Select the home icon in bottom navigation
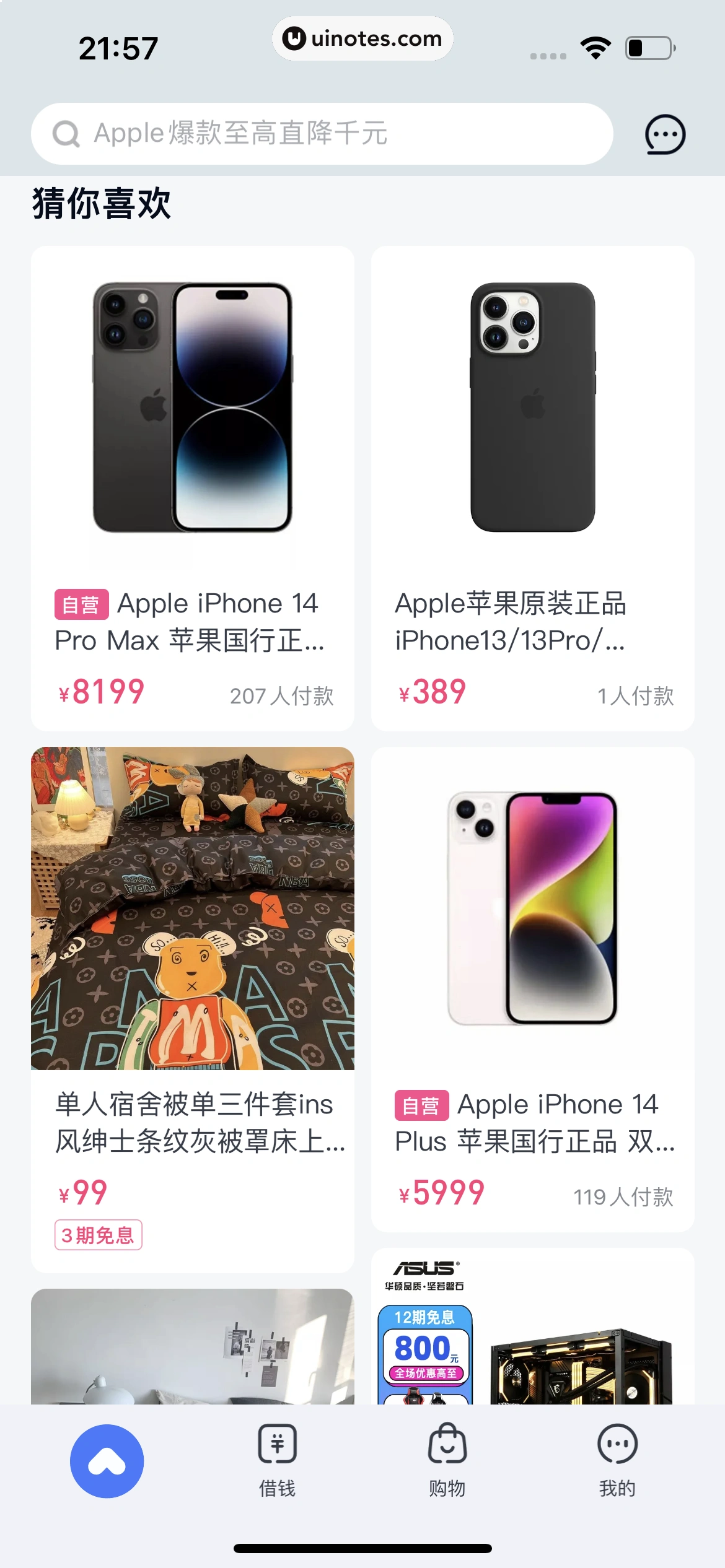This screenshot has height=1568, width=725. [x=107, y=1460]
